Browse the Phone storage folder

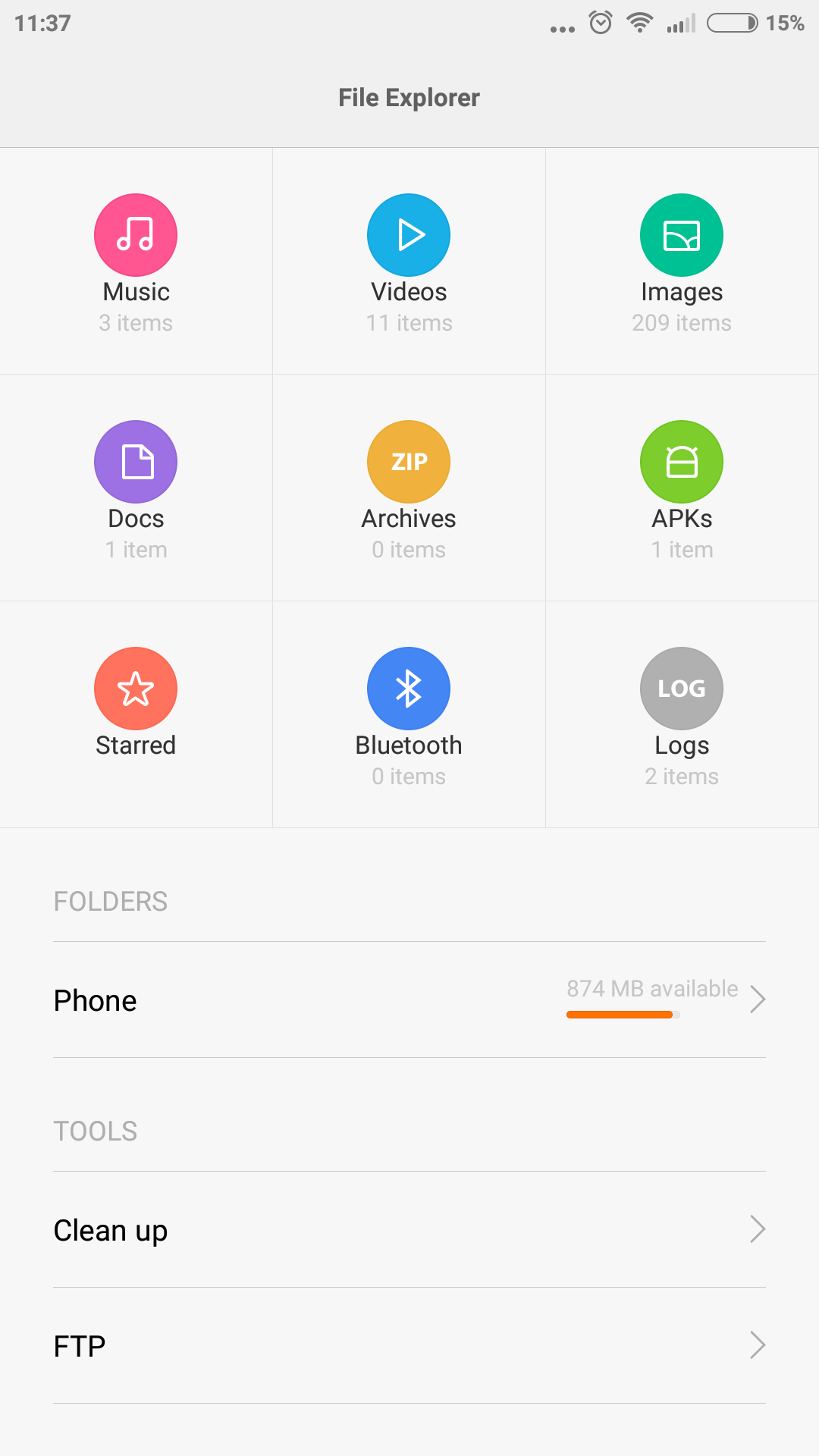click(x=409, y=1000)
